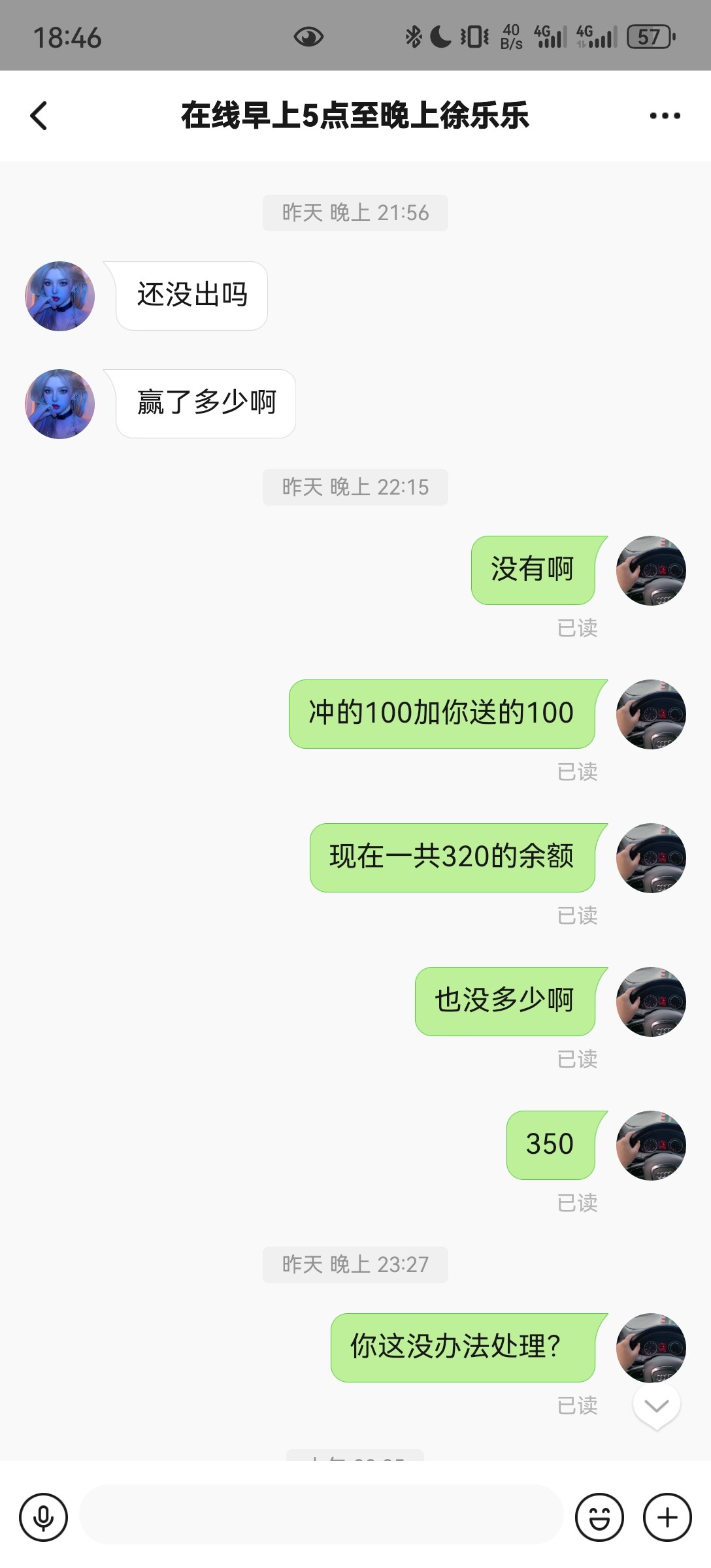711x1568 pixels.
Task: Select the chat title 在线早上5点至晚上徐乐乐
Action: coord(355,114)
